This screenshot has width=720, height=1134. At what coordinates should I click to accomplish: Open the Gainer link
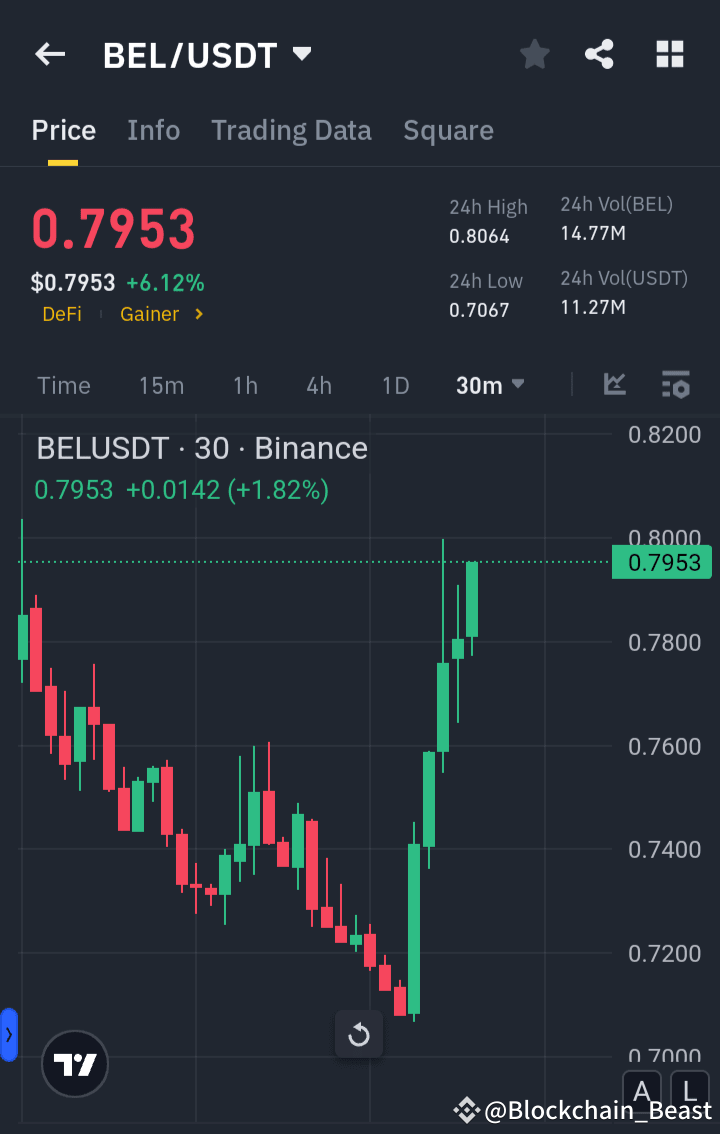(148, 313)
